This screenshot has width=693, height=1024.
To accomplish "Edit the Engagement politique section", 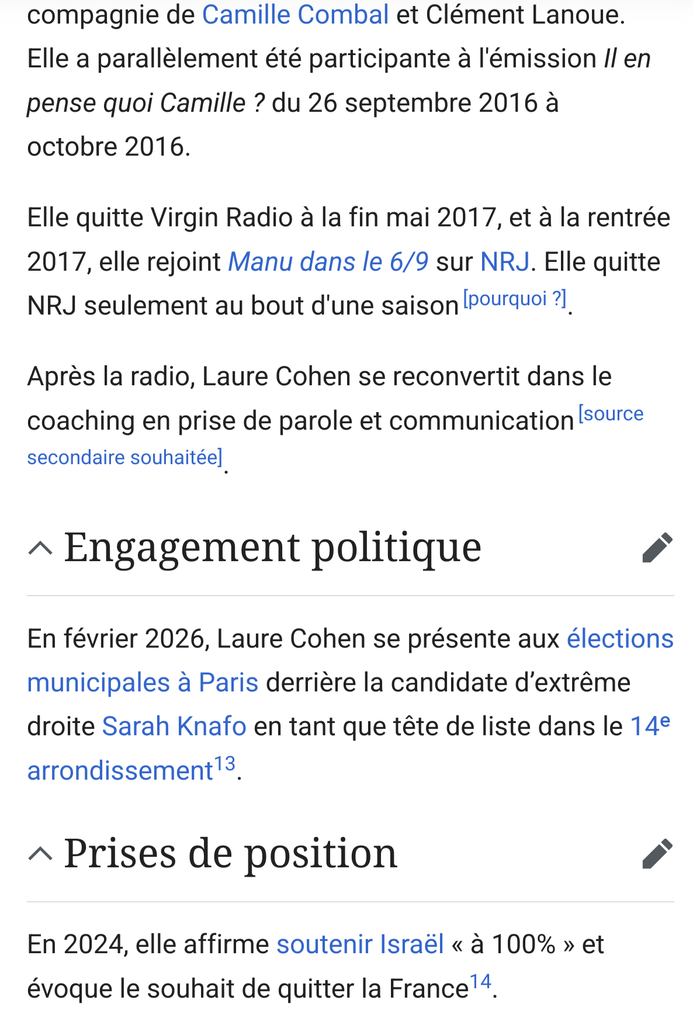I will (x=657, y=548).
